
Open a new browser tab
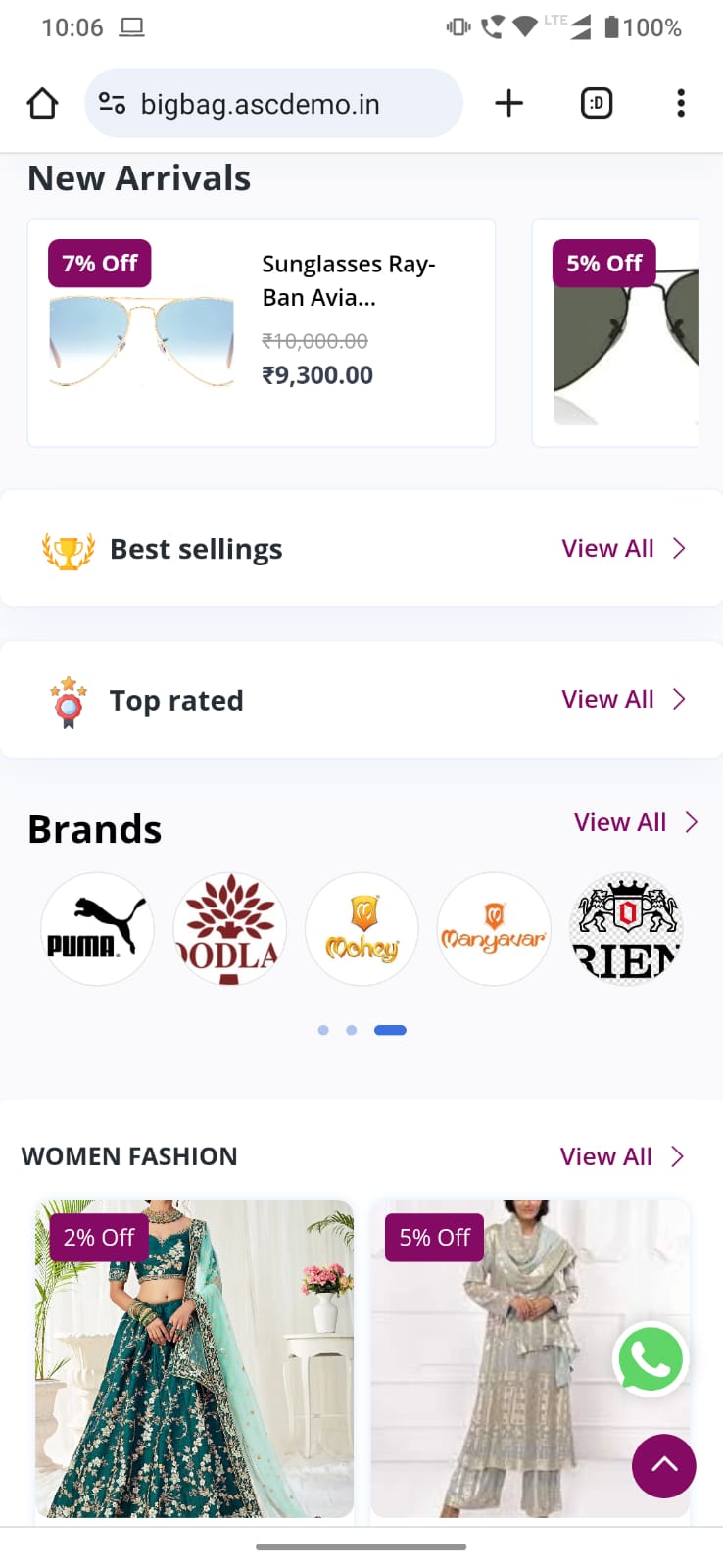[x=508, y=103]
